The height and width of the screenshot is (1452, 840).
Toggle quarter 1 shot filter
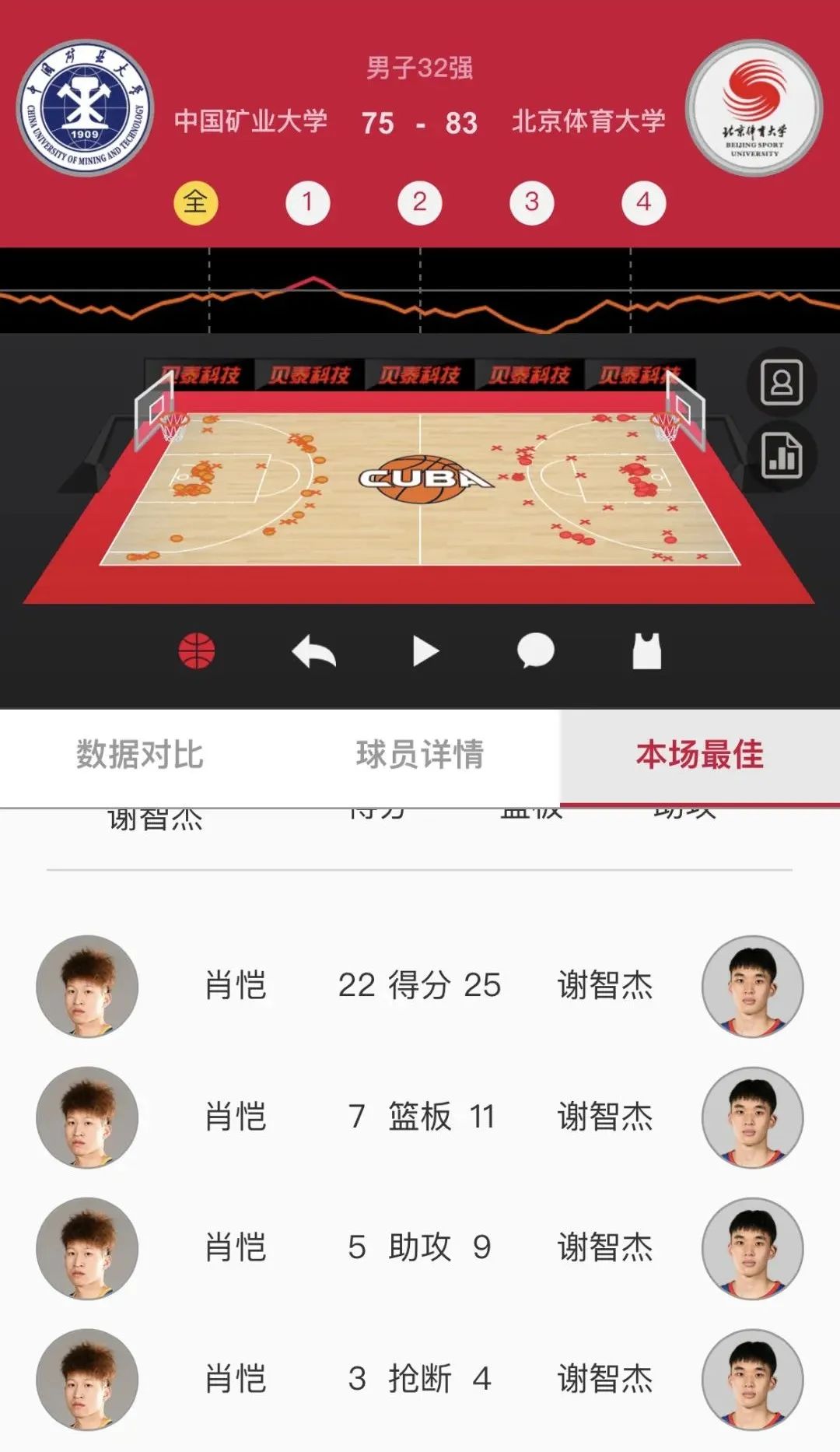pyautogui.click(x=306, y=202)
